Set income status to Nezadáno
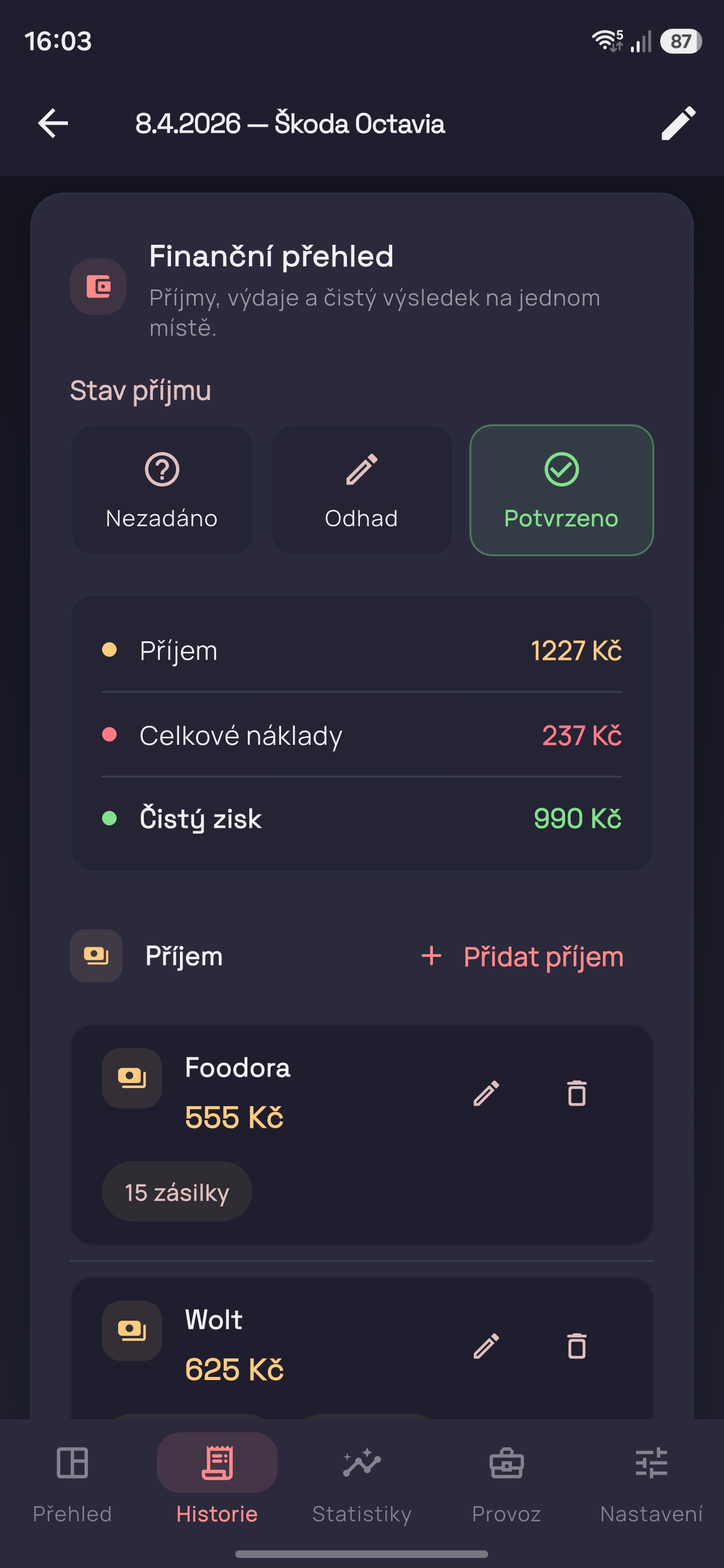The image size is (724, 1568). pyautogui.click(x=161, y=490)
